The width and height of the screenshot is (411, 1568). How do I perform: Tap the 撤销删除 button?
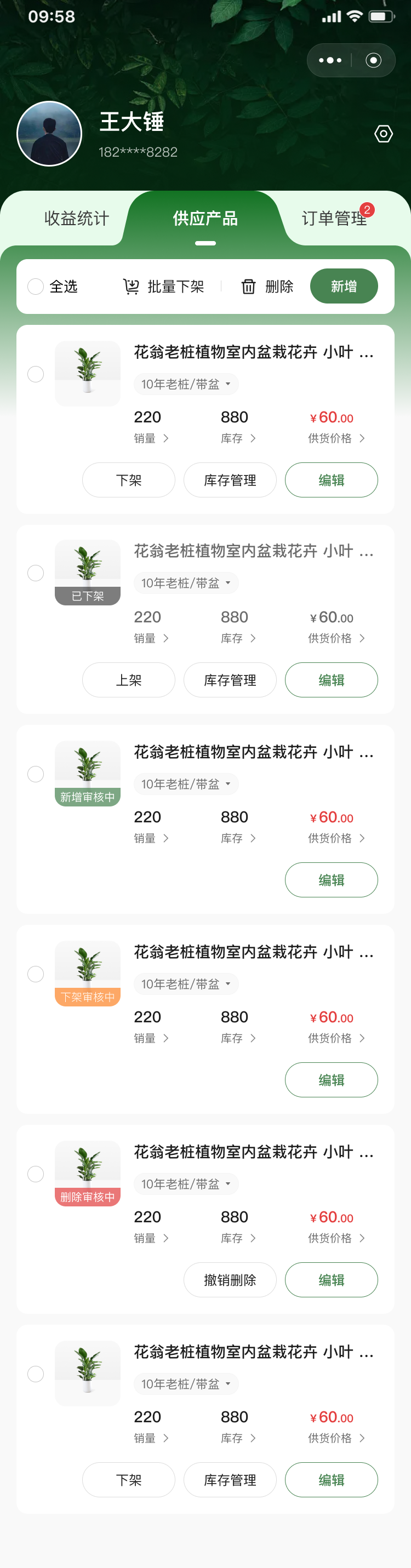point(230,1279)
